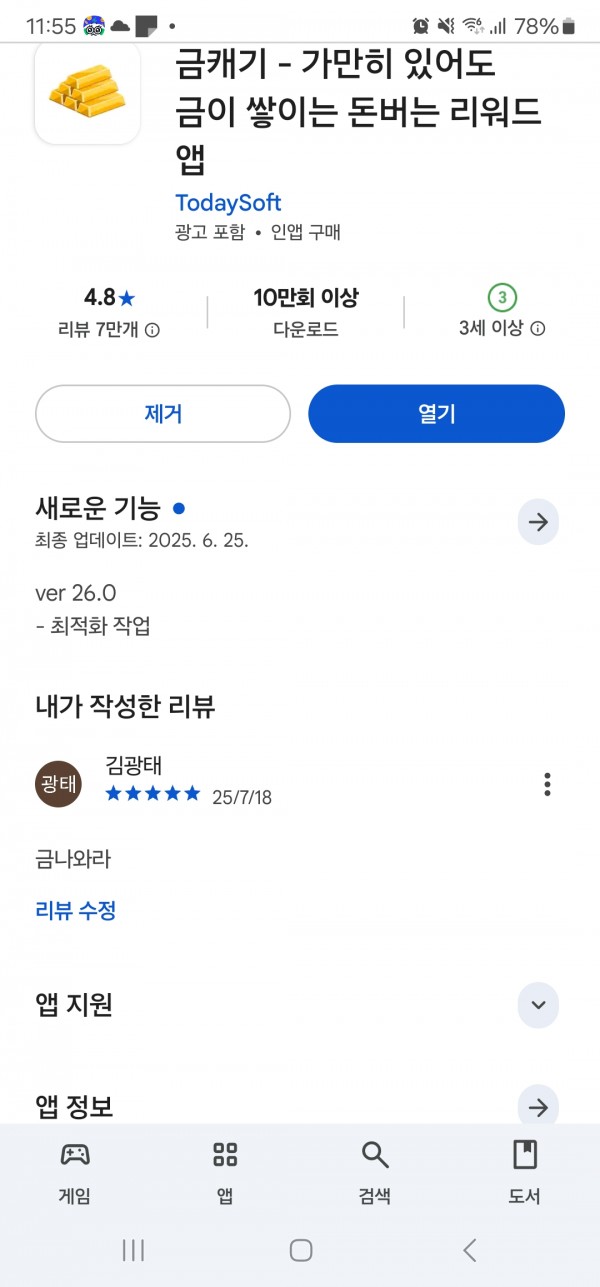Screen dimensions: 600x1287
Task: Tap 리뷰 수정 to edit review
Action: point(76,910)
